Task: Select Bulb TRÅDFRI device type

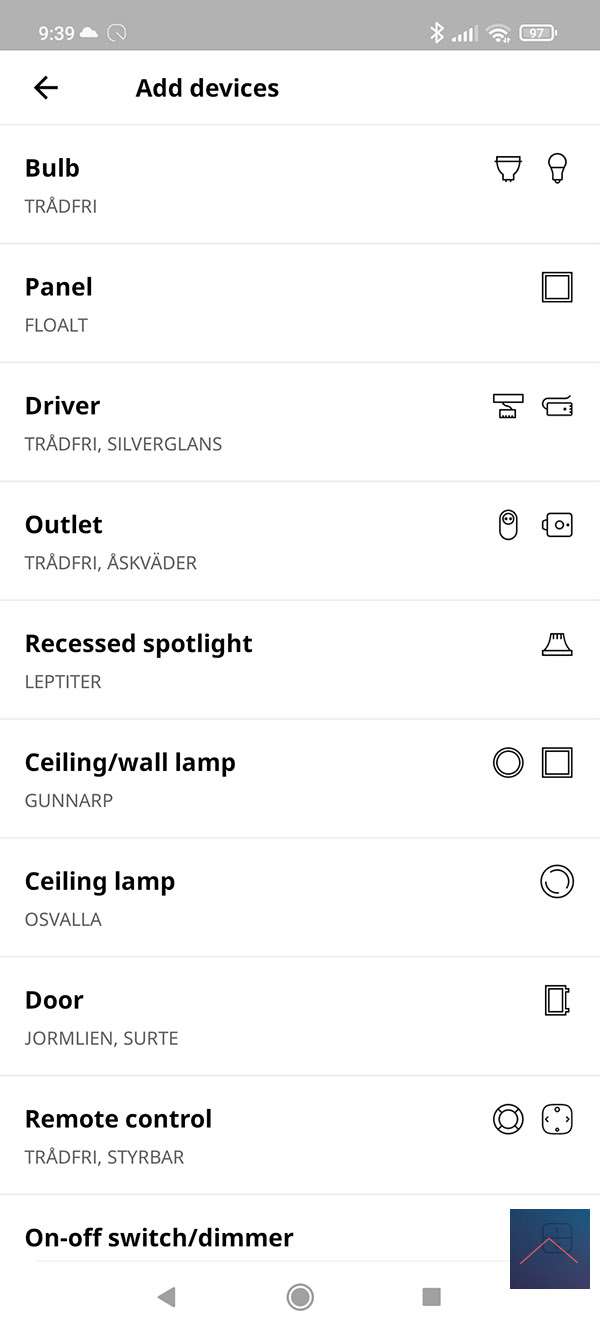Action: 300,185
